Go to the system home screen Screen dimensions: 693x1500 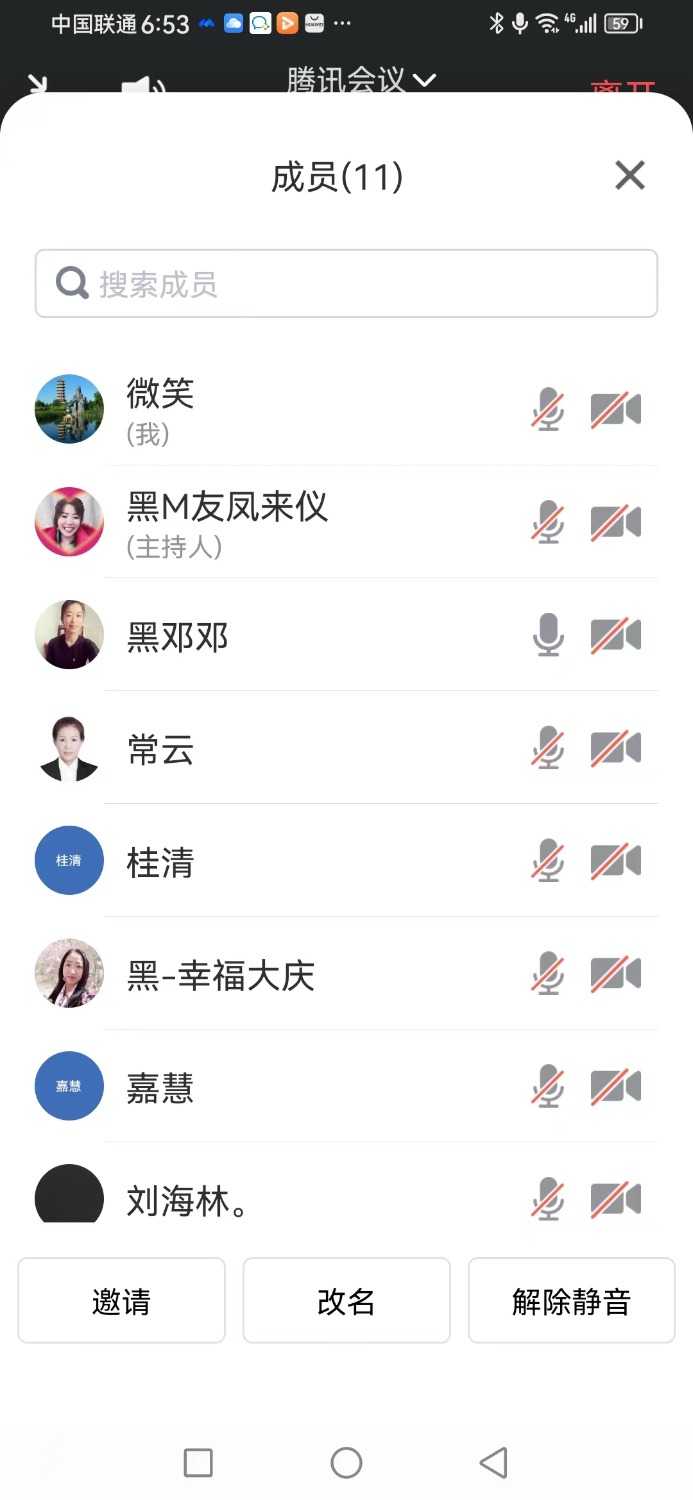(346, 1463)
